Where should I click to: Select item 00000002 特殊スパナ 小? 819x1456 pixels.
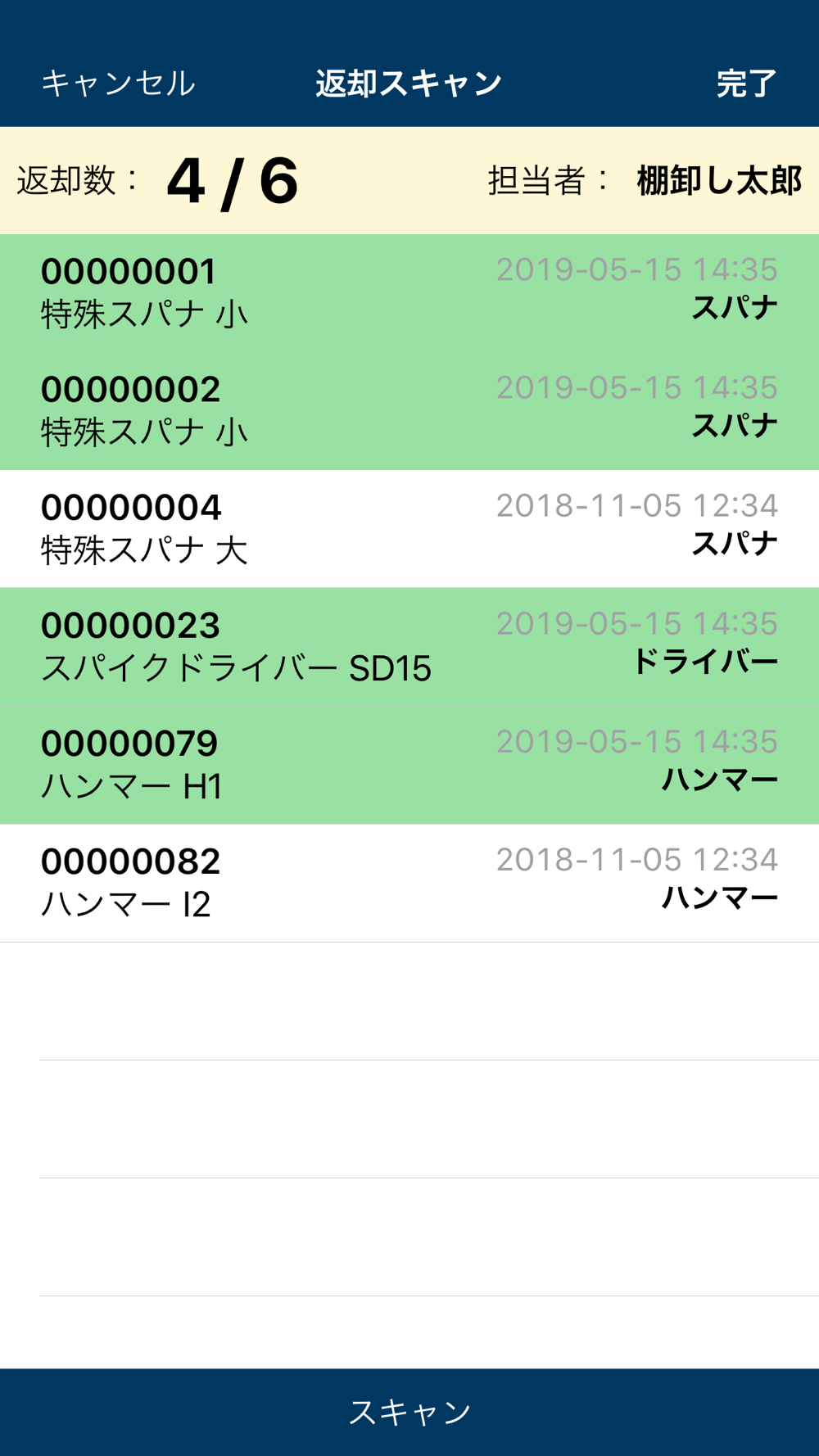[409, 411]
